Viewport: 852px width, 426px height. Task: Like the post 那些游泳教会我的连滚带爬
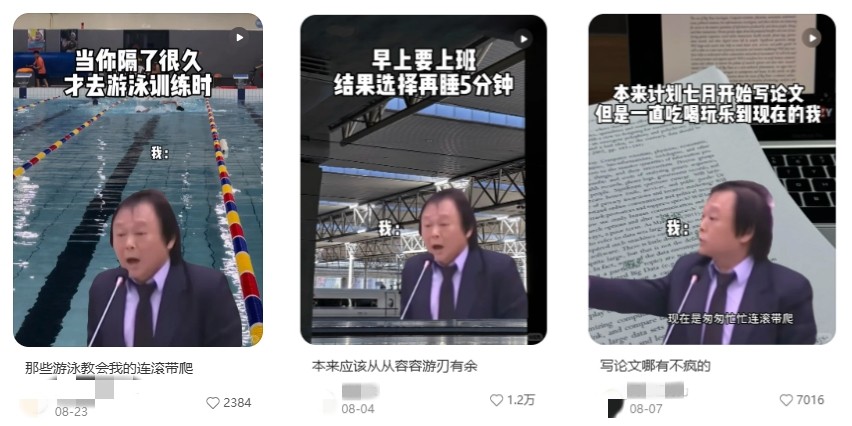point(212,403)
